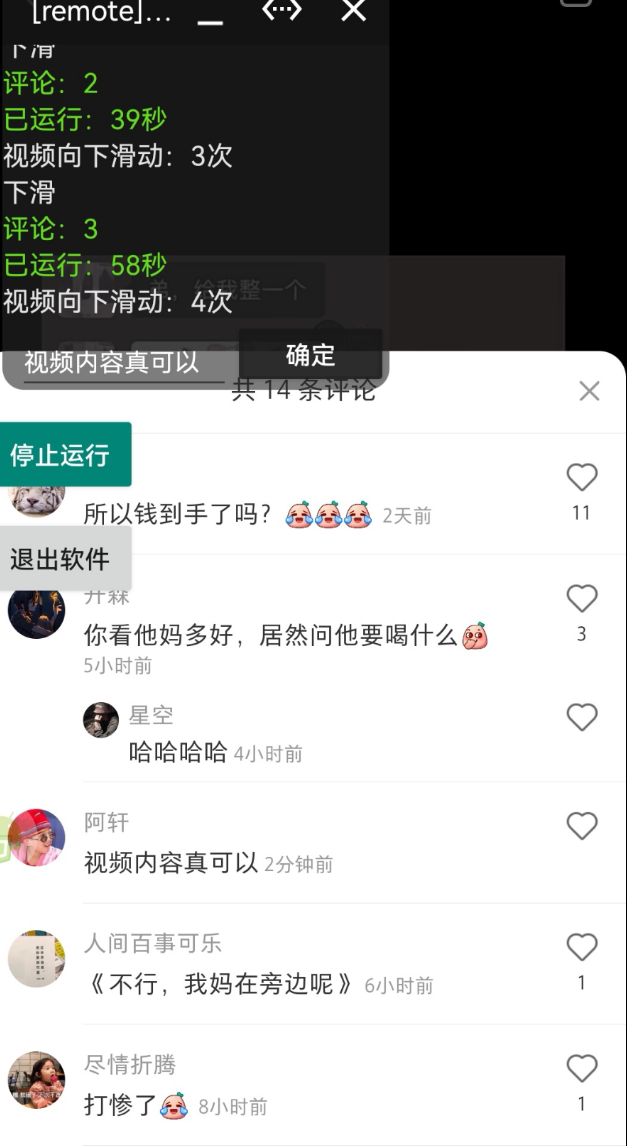The width and height of the screenshot is (627, 1146).
Task: Tap 退出软件 to exit the app
Action: coord(62,558)
